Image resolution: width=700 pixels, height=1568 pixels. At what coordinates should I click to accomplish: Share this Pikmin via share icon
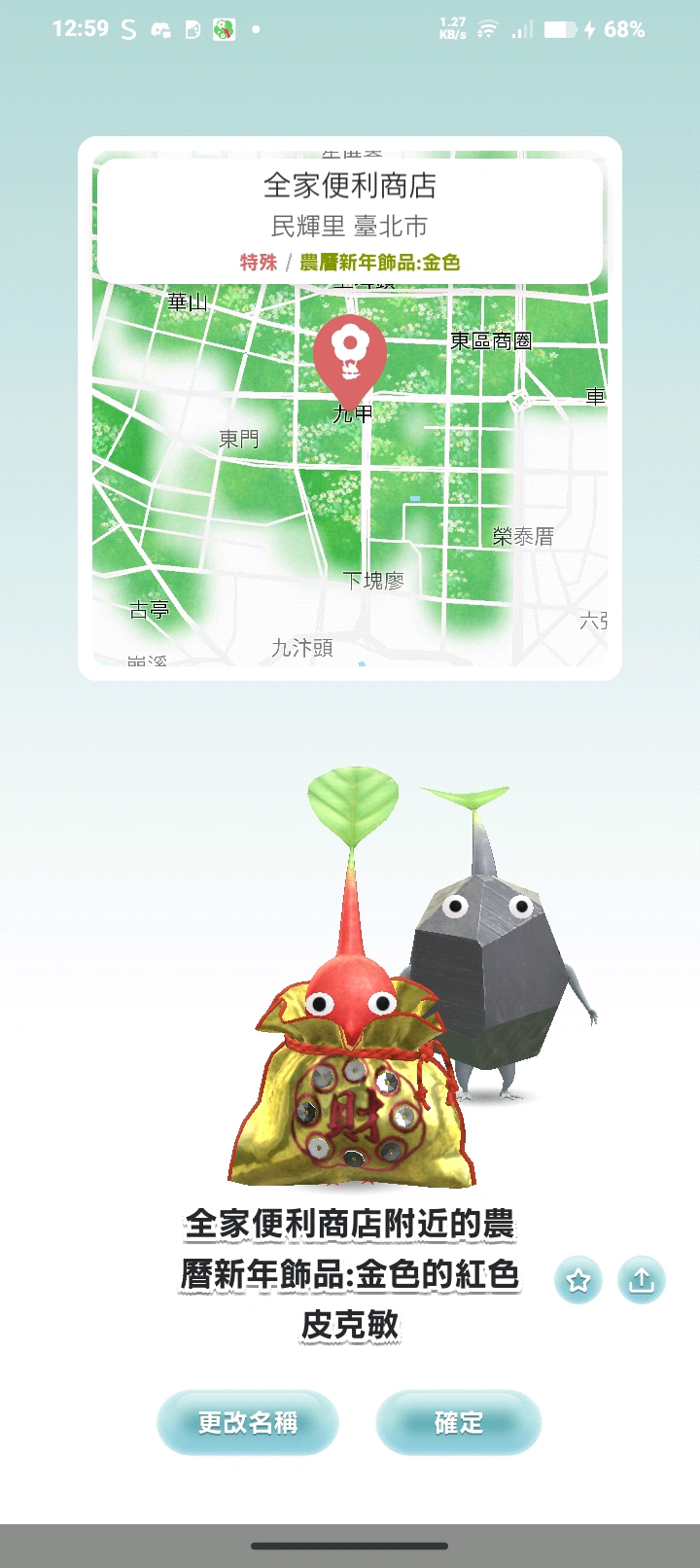point(641,1280)
